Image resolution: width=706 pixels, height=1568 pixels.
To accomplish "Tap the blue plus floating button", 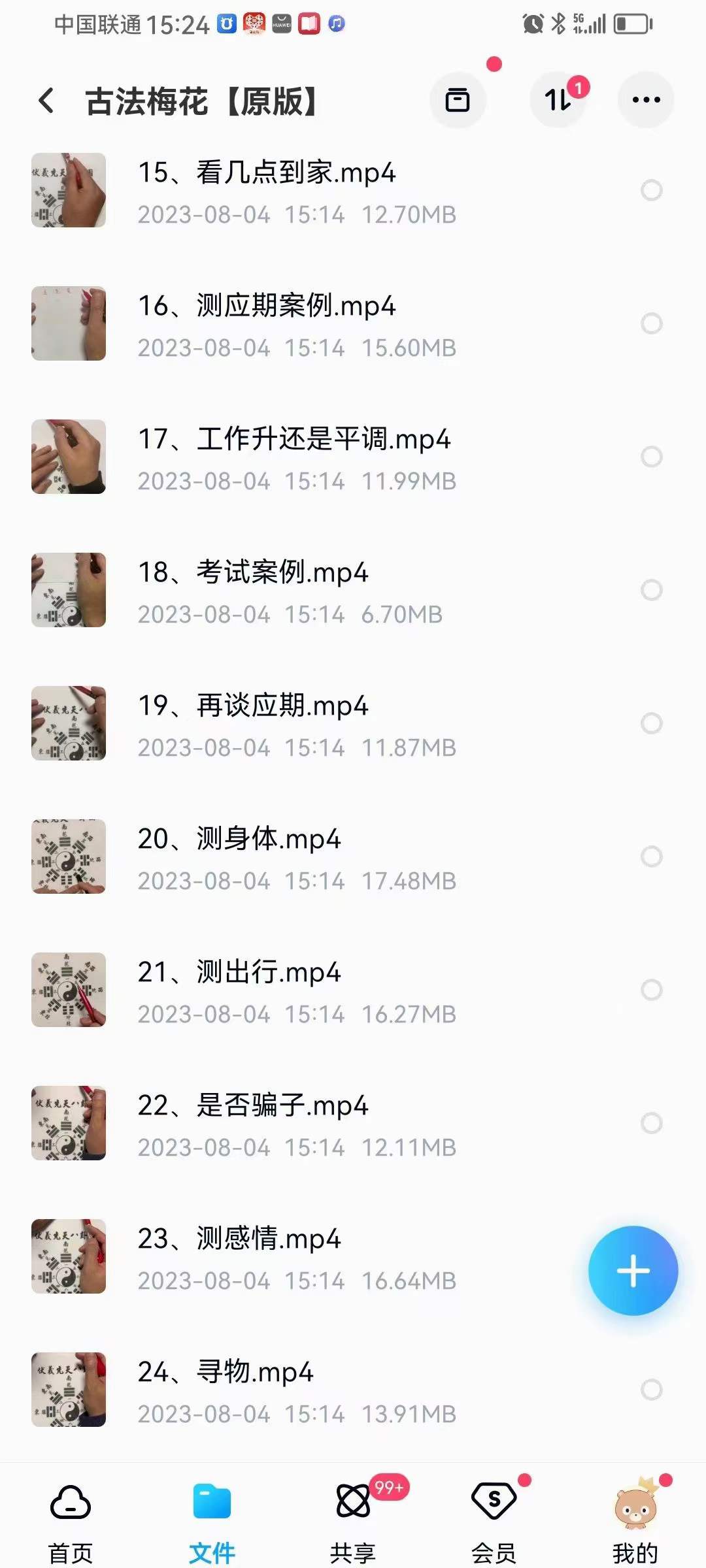I will (633, 1271).
